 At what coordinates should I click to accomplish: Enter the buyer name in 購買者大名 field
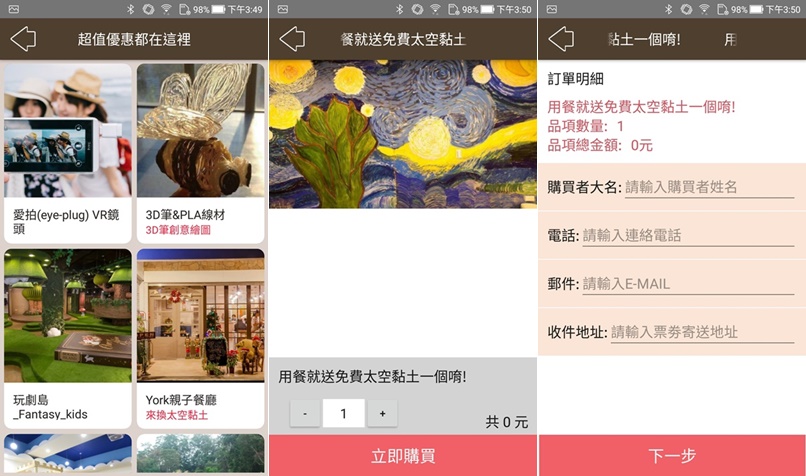pos(695,187)
